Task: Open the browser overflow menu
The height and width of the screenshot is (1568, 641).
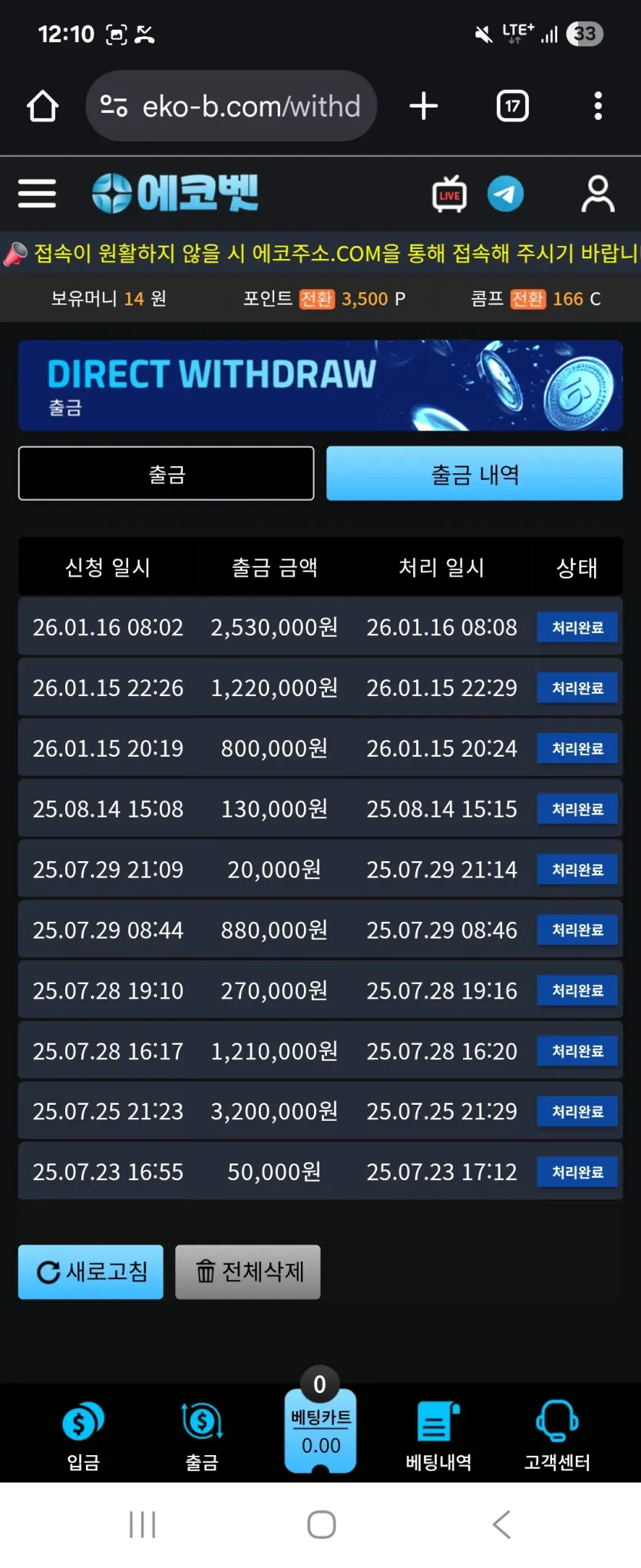Action: [598, 106]
